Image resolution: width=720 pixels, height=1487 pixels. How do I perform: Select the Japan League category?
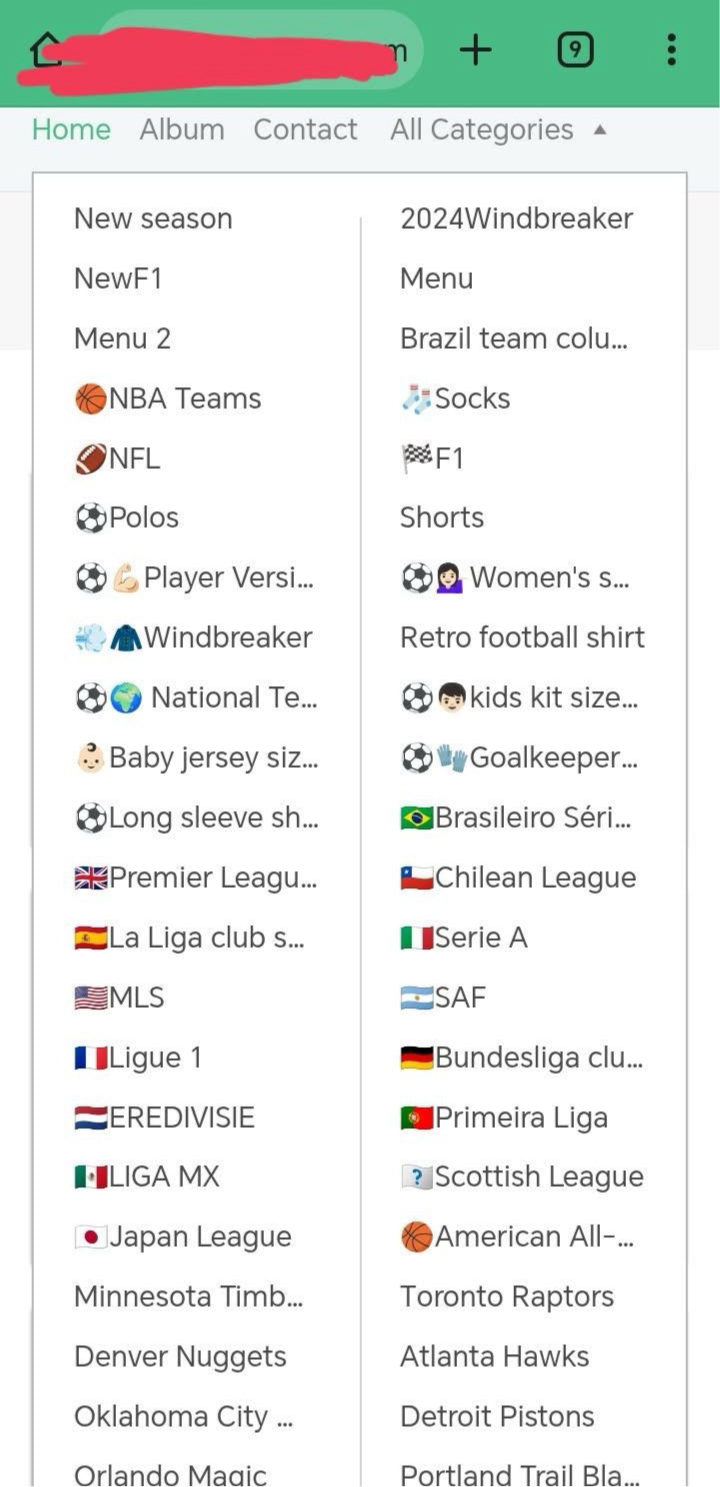183,1237
